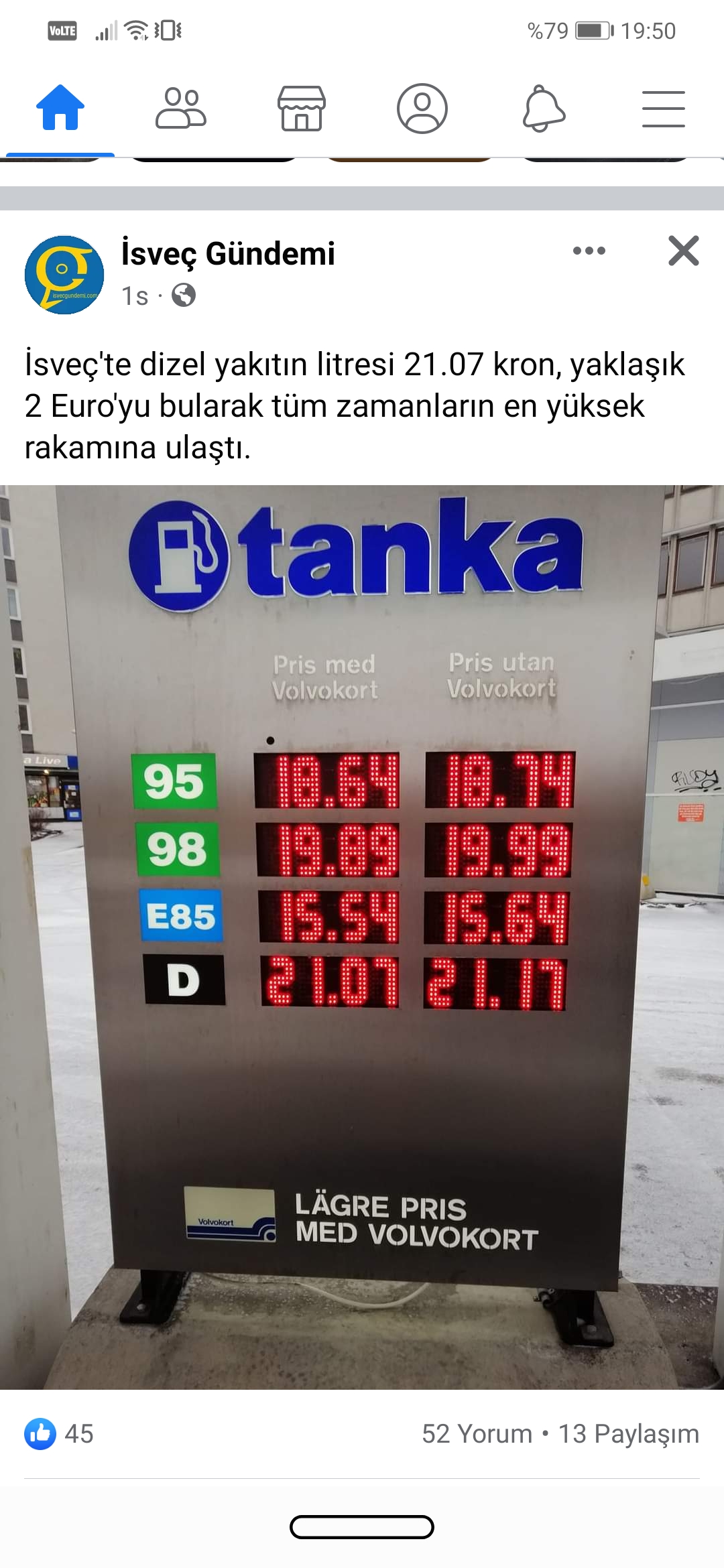This screenshot has height=1568, width=724.
Task: Open İsveç Gündemi page profile picture
Action: (64, 275)
